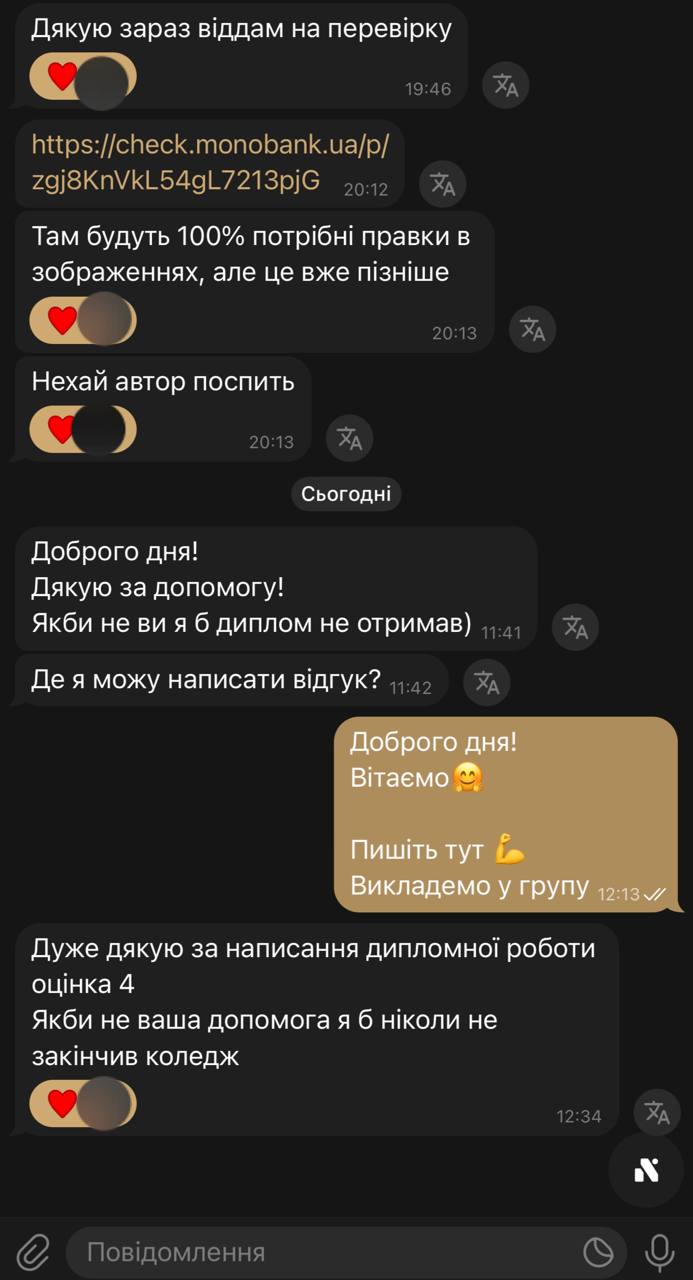Record a voice message with the microphone
Viewport: 693px width, 1280px height.
[x=659, y=1251]
